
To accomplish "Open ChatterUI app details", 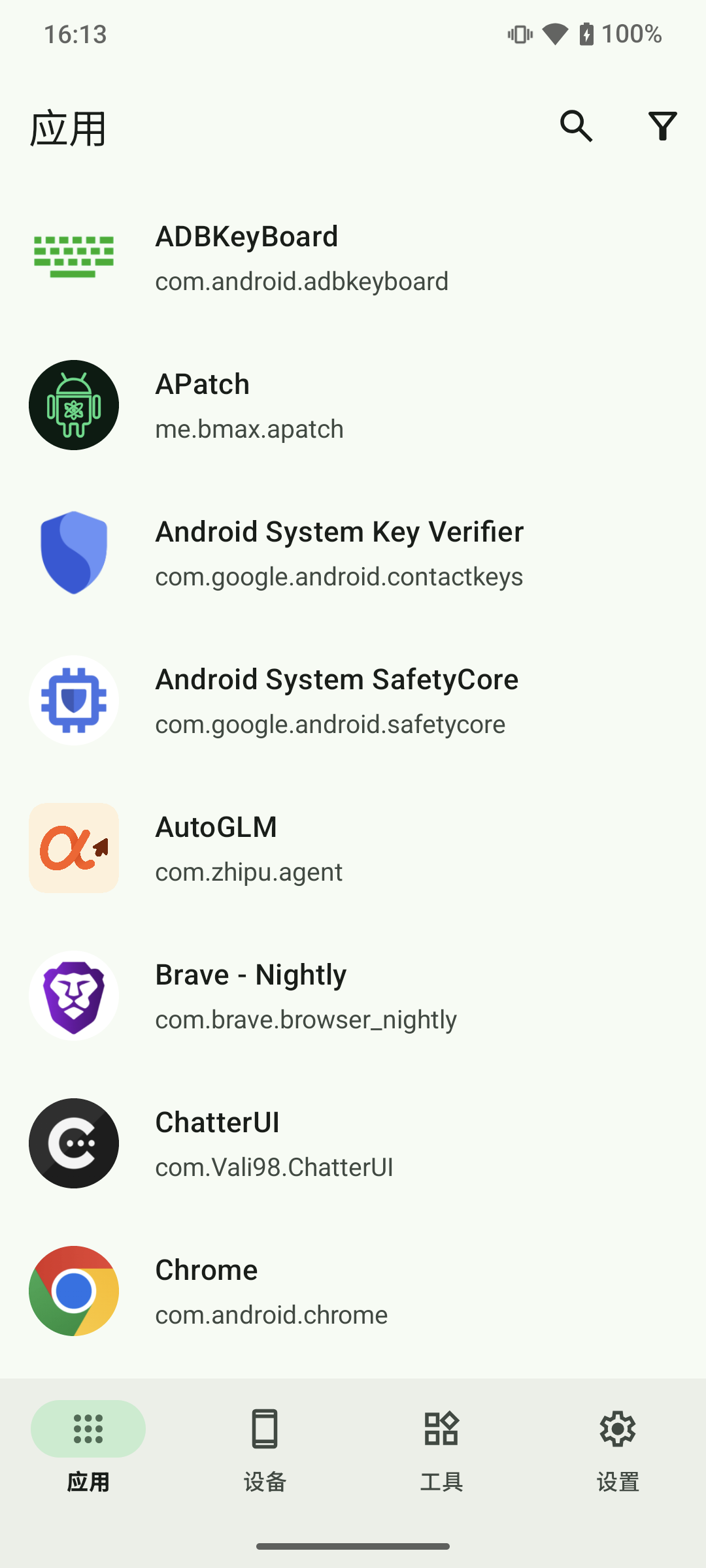I will [x=353, y=1144].
